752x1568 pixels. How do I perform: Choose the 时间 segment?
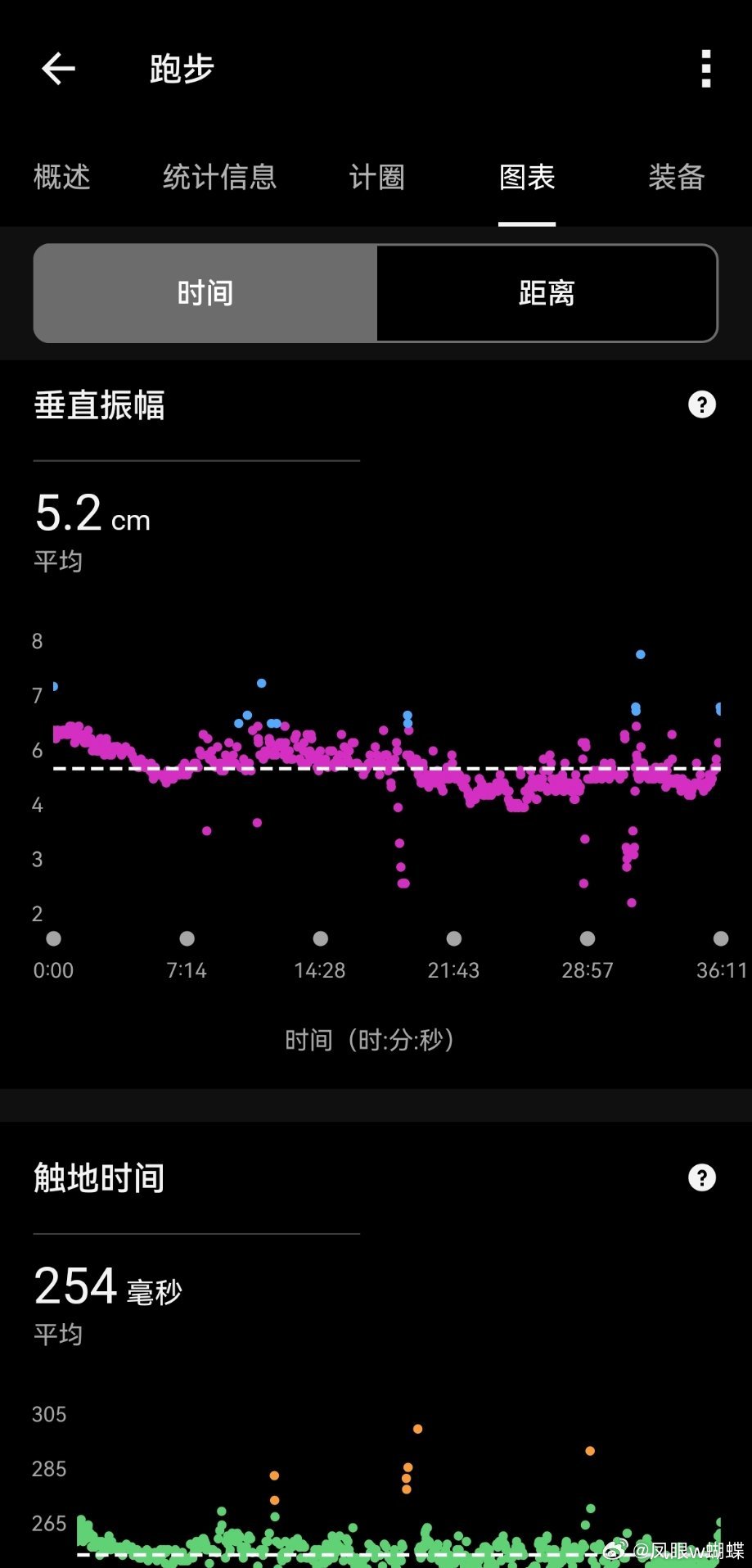[205, 293]
